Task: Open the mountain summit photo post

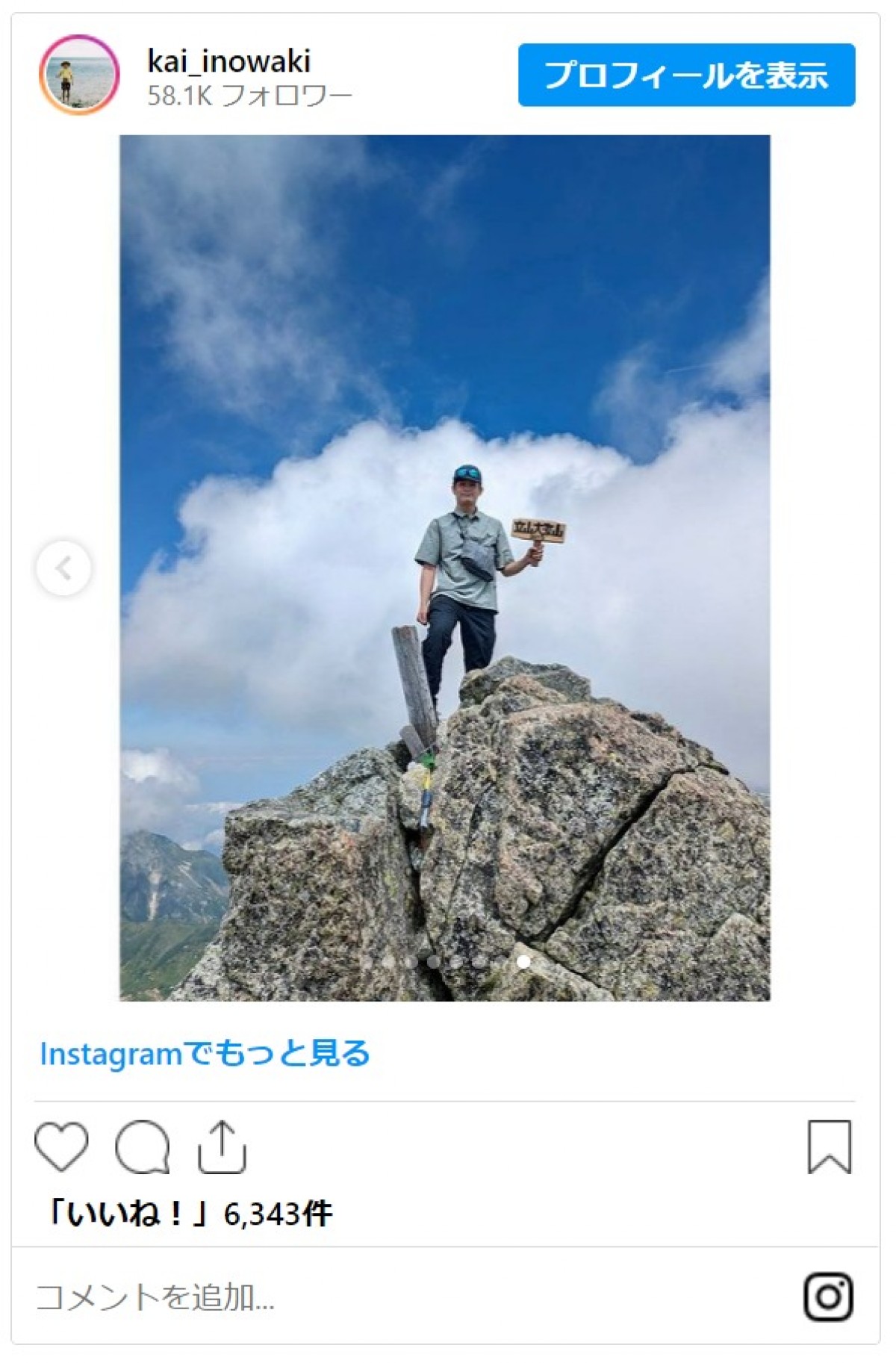Action: pyautogui.click(x=445, y=568)
